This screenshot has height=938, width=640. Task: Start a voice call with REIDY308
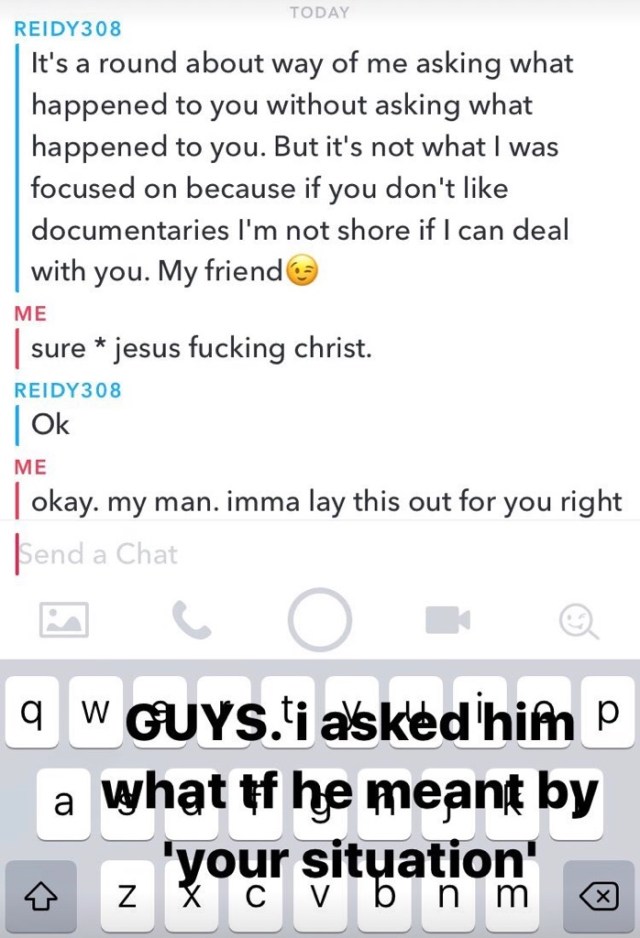click(191, 620)
